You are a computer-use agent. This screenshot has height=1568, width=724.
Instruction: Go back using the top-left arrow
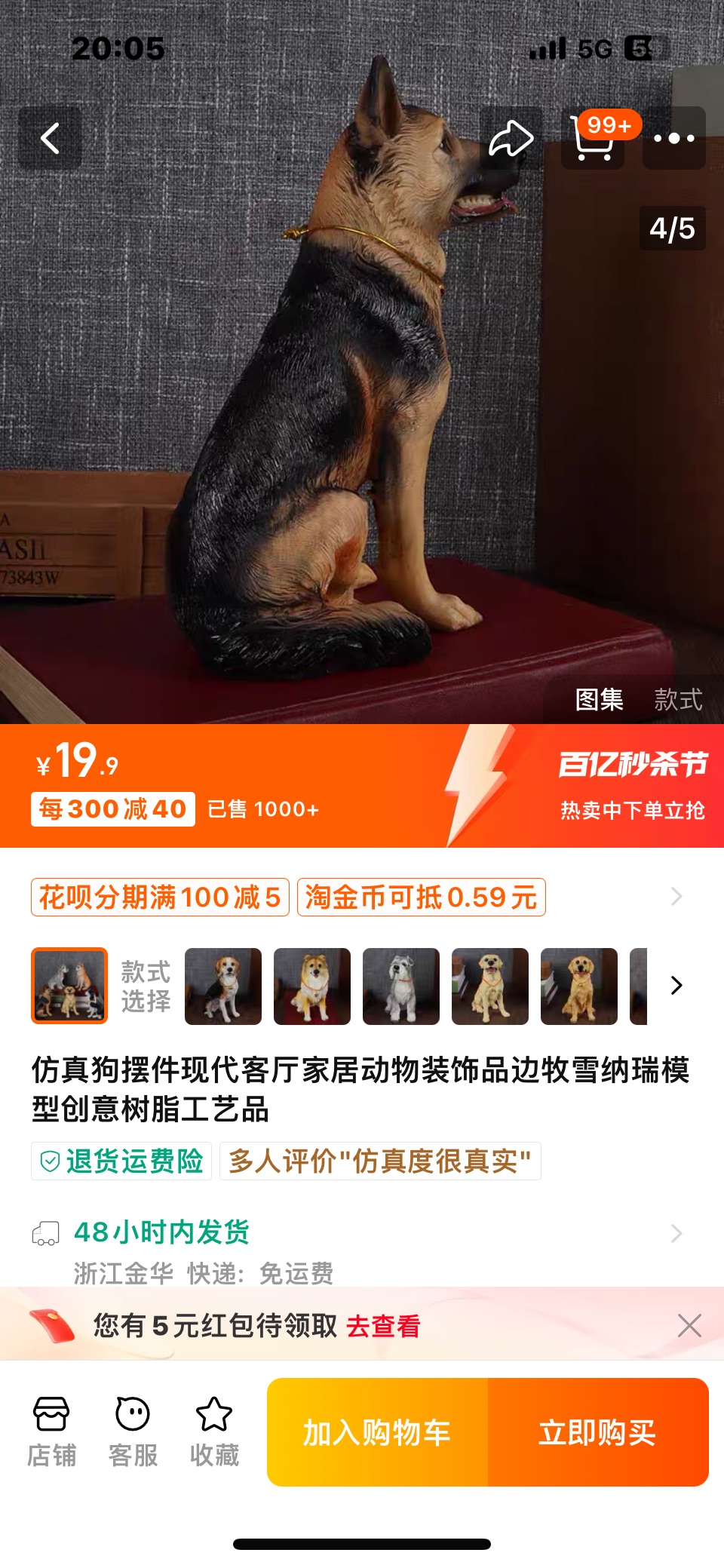click(x=50, y=138)
